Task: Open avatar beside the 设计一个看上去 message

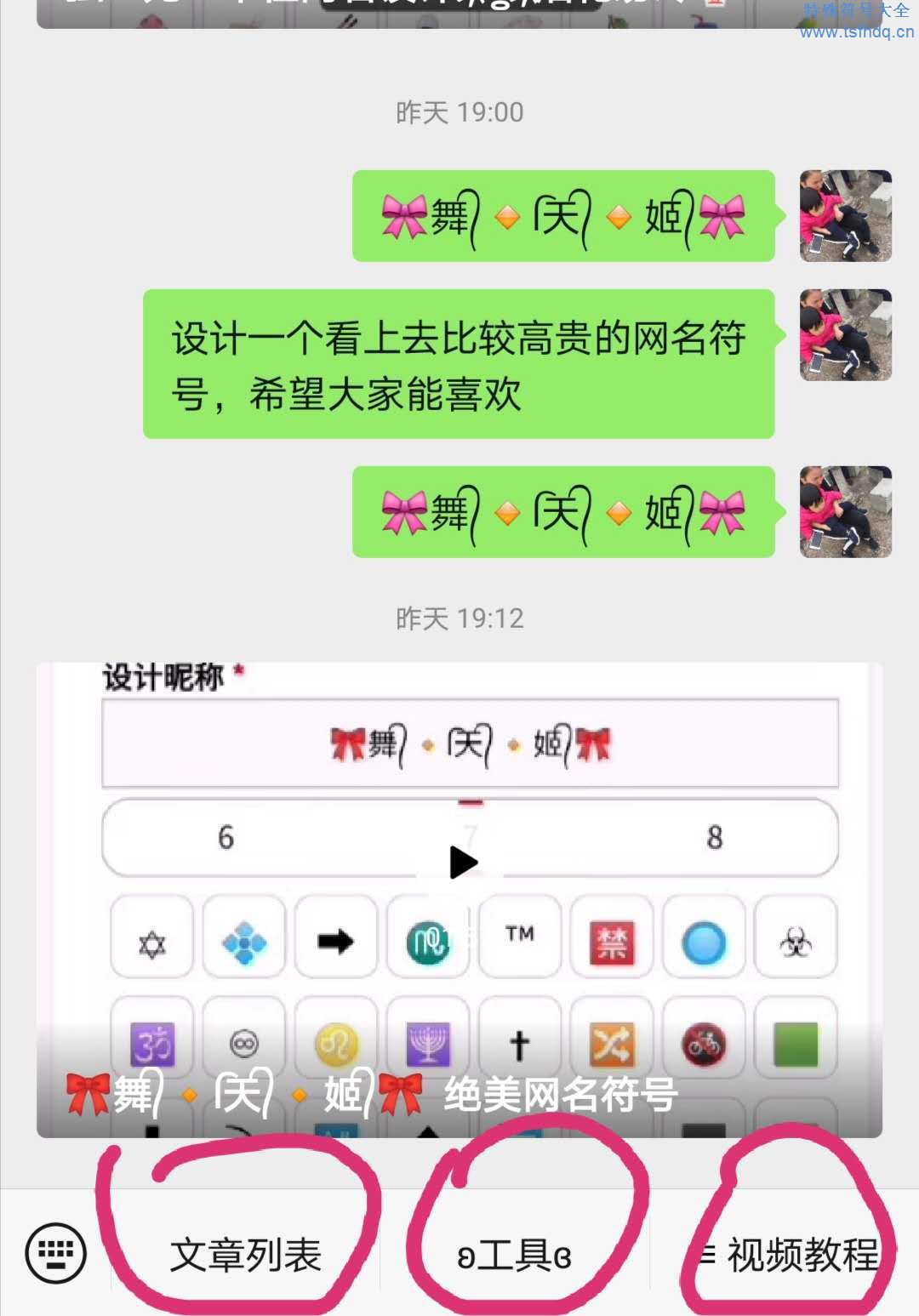Action: 845,335
